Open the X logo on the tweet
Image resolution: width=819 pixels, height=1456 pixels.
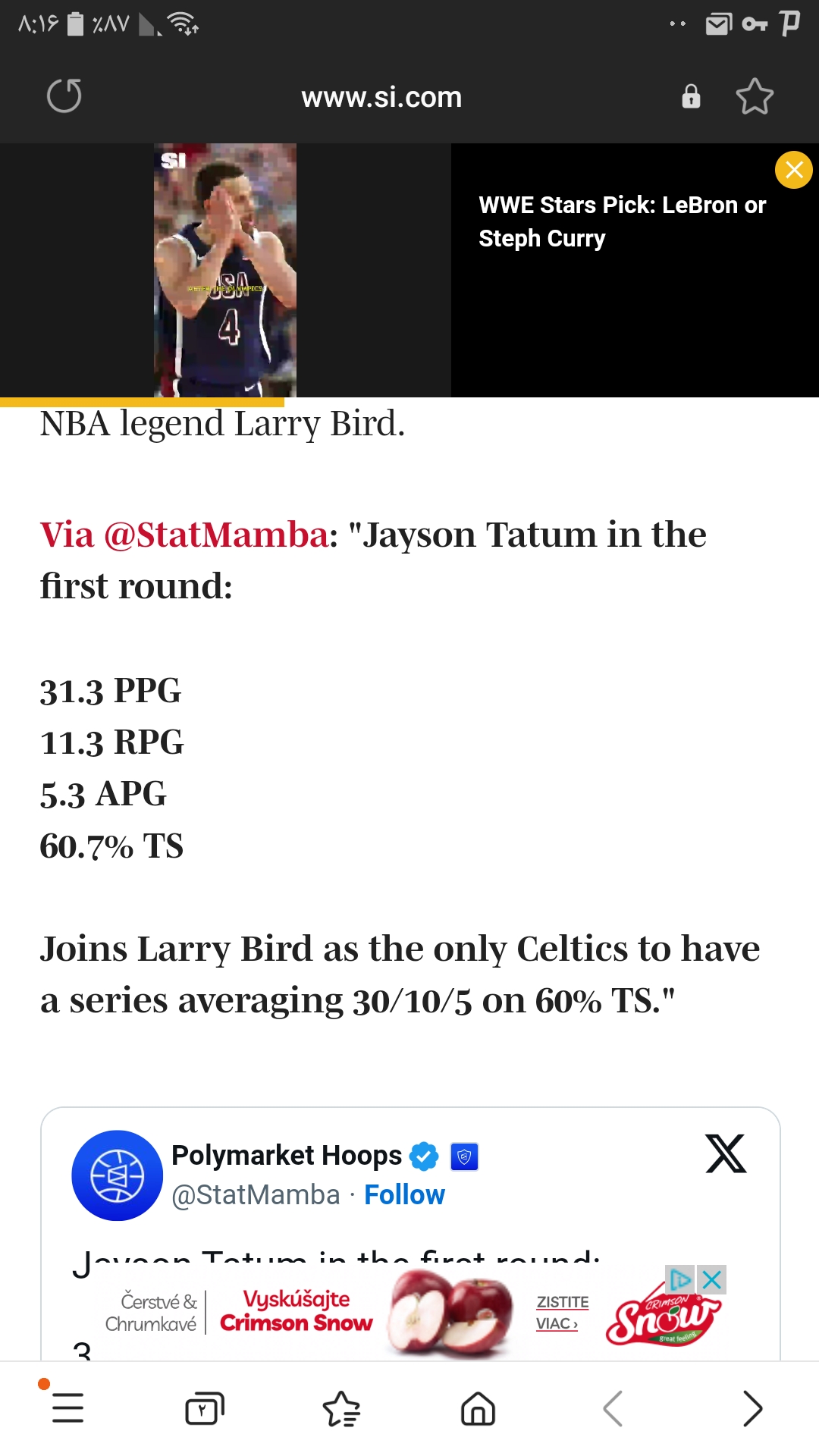[x=726, y=1154]
